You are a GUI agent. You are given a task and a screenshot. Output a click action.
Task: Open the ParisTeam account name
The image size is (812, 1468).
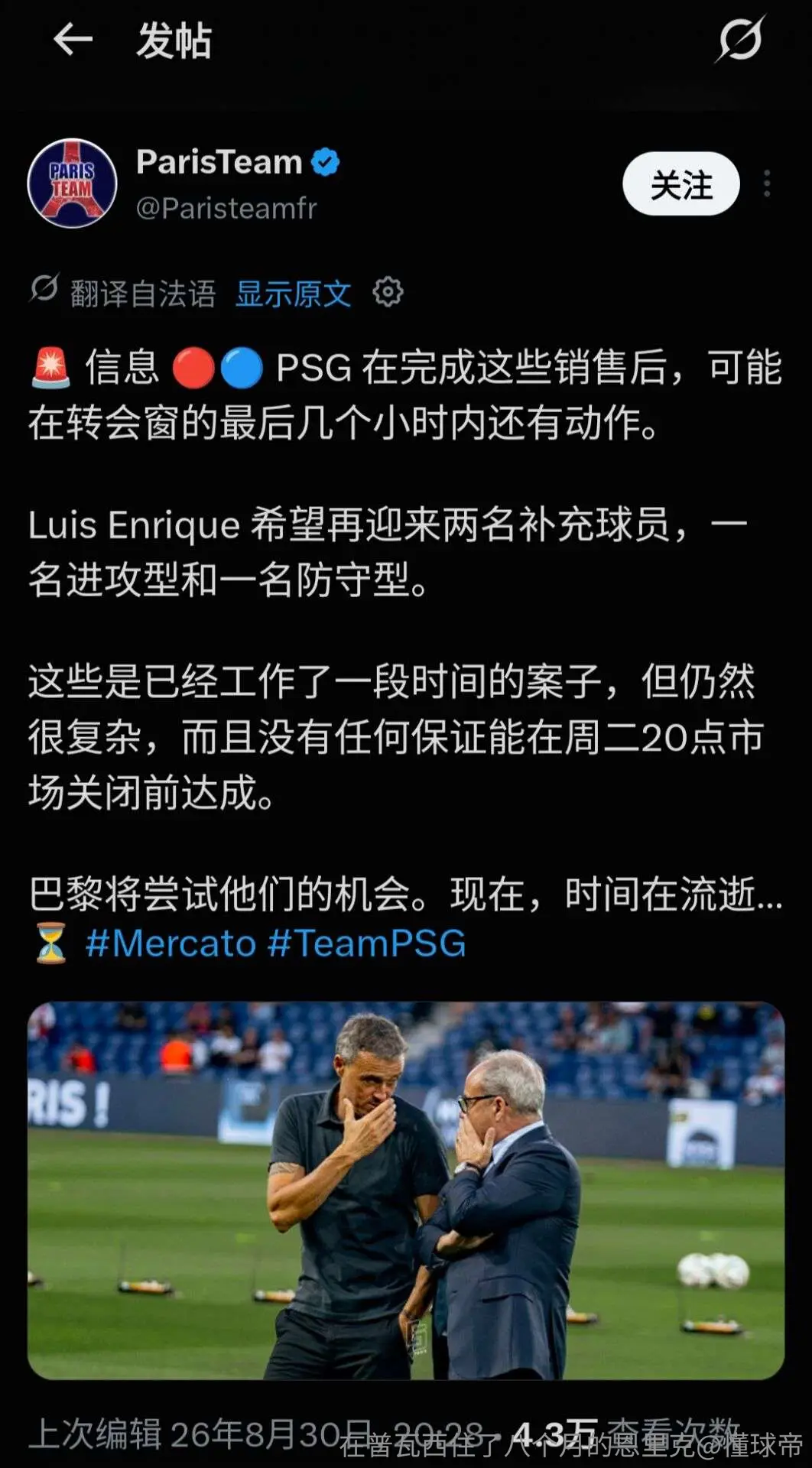219,163
